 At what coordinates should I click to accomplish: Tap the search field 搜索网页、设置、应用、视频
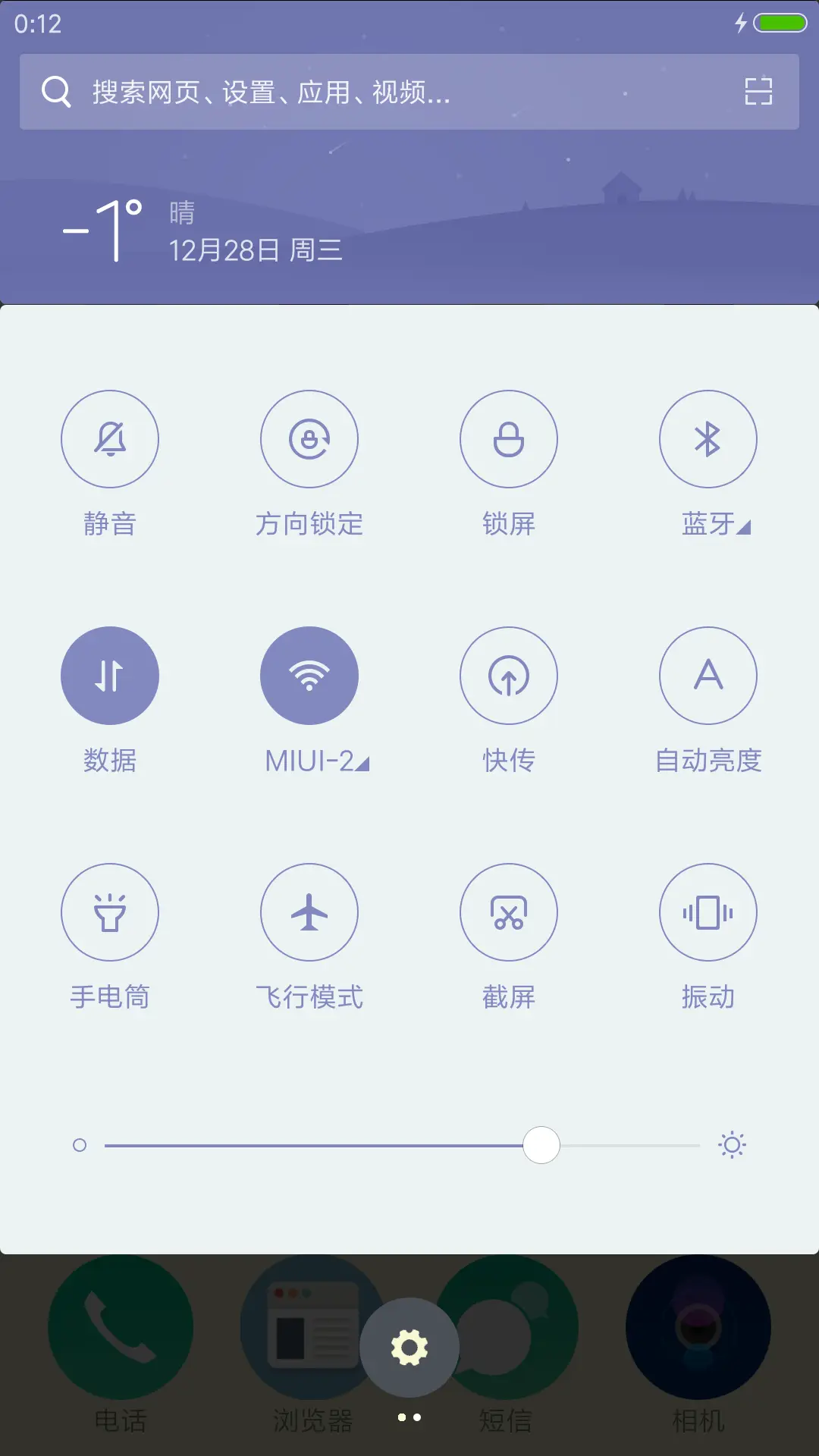(341, 93)
